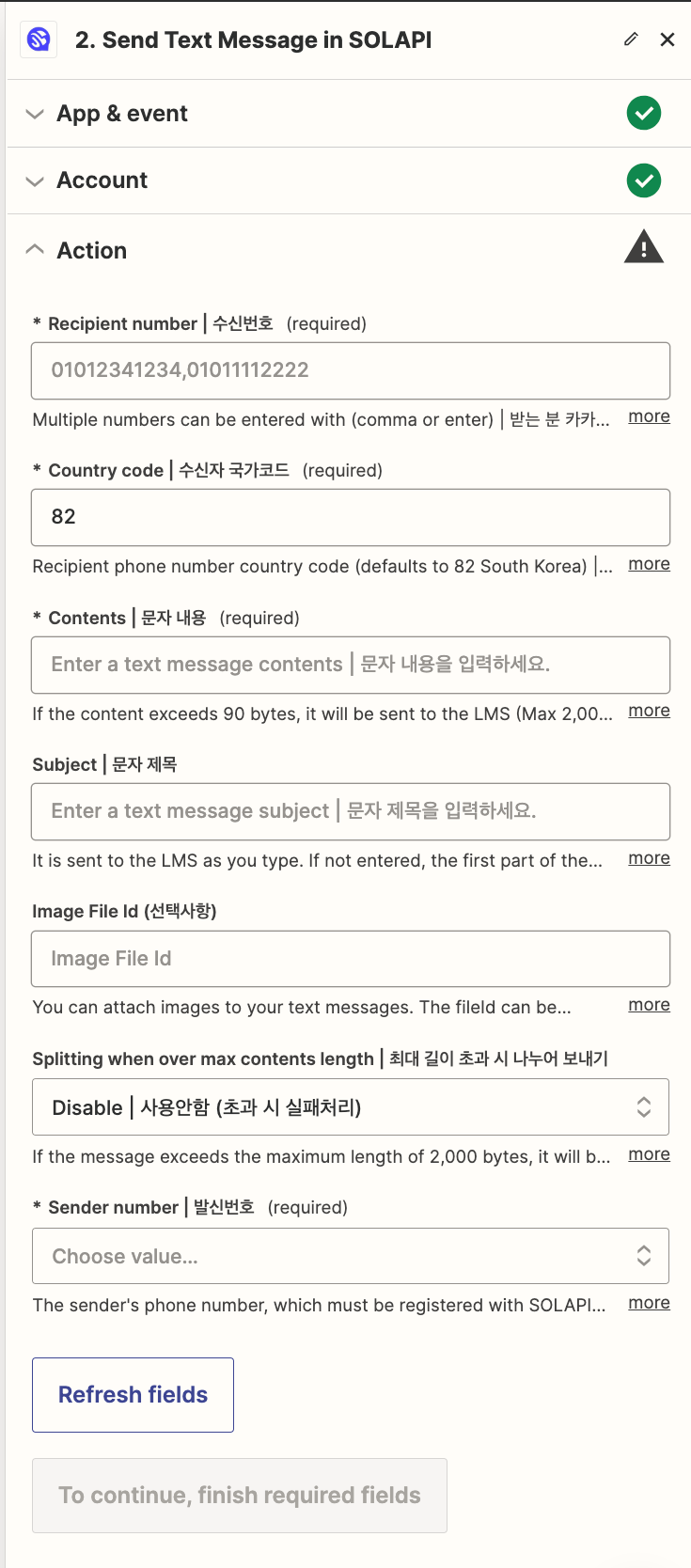This screenshot has width=691, height=1568.
Task: Close the Send Text Message panel
Action: [667, 39]
